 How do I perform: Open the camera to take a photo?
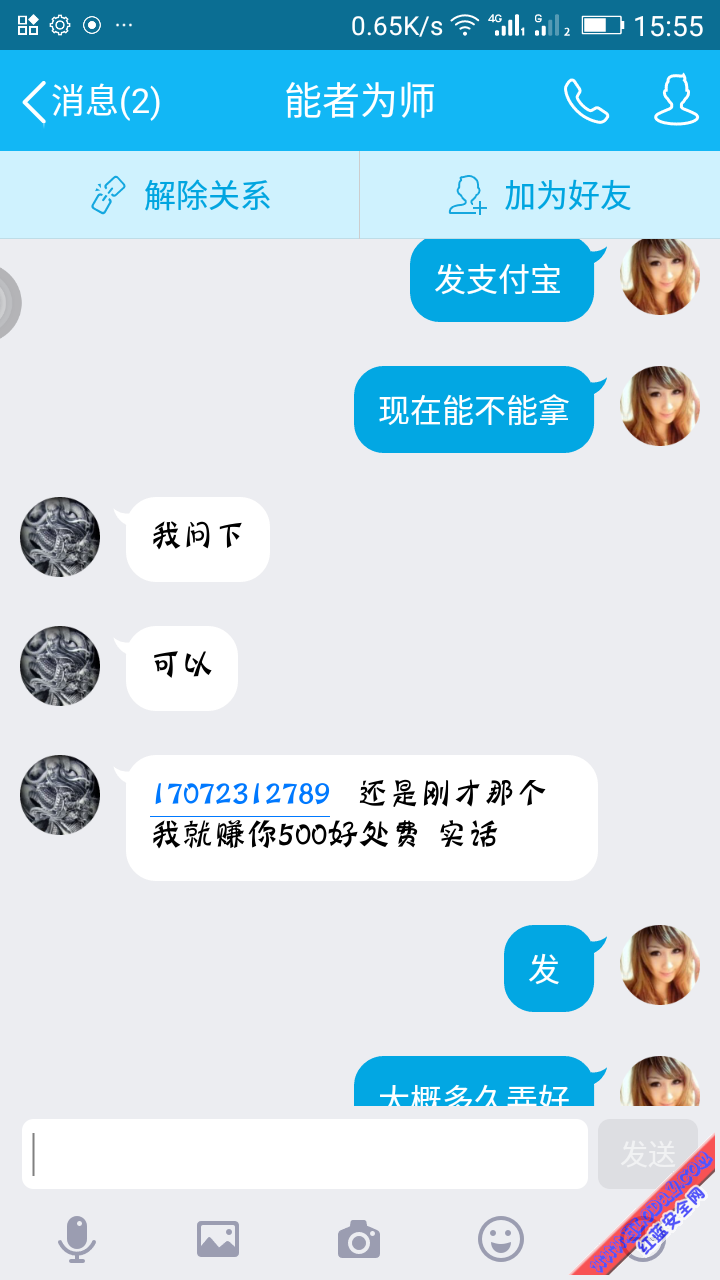pyautogui.click(x=359, y=1240)
